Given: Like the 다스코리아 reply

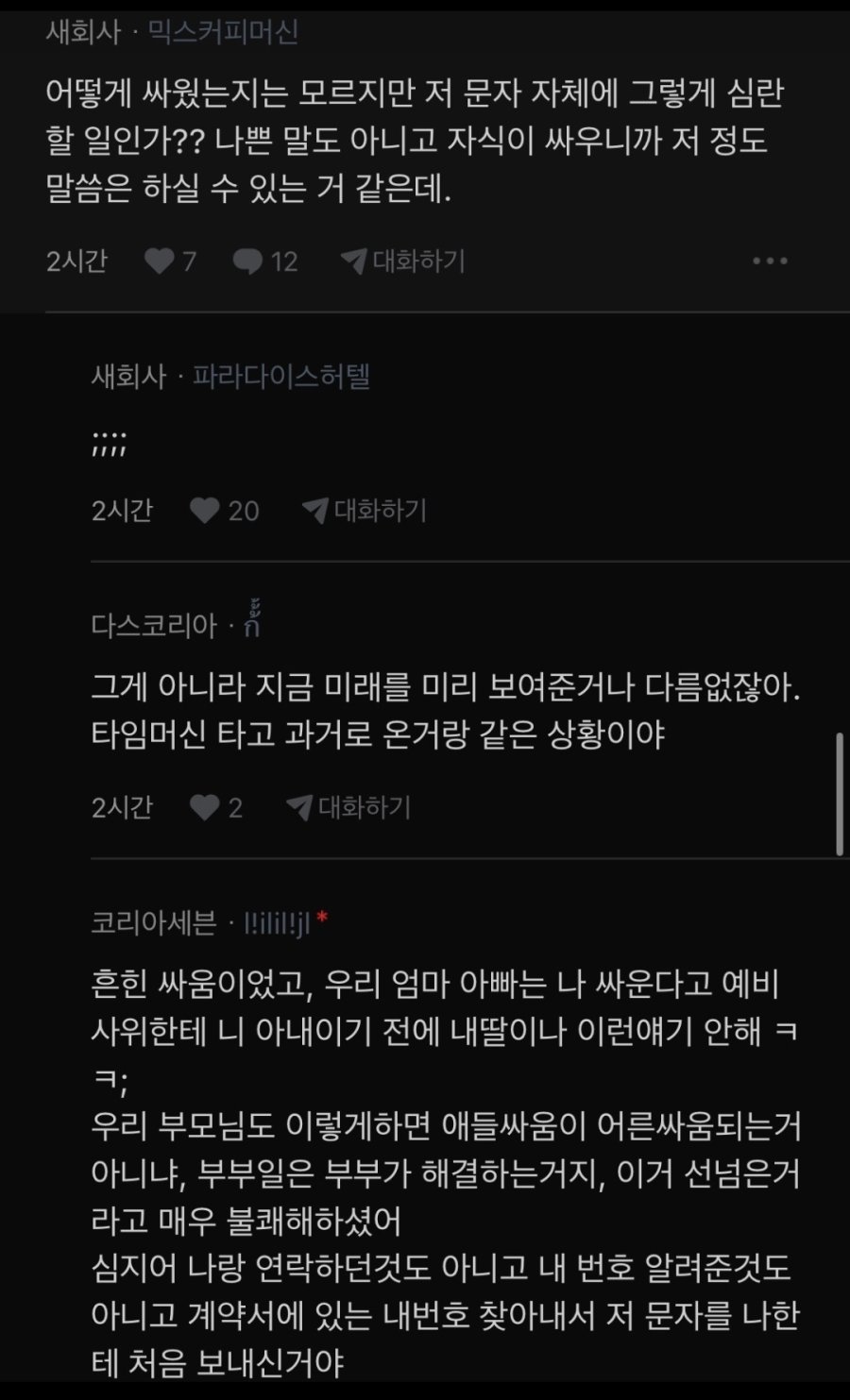Looking at the screenshot, I should 205,807.
